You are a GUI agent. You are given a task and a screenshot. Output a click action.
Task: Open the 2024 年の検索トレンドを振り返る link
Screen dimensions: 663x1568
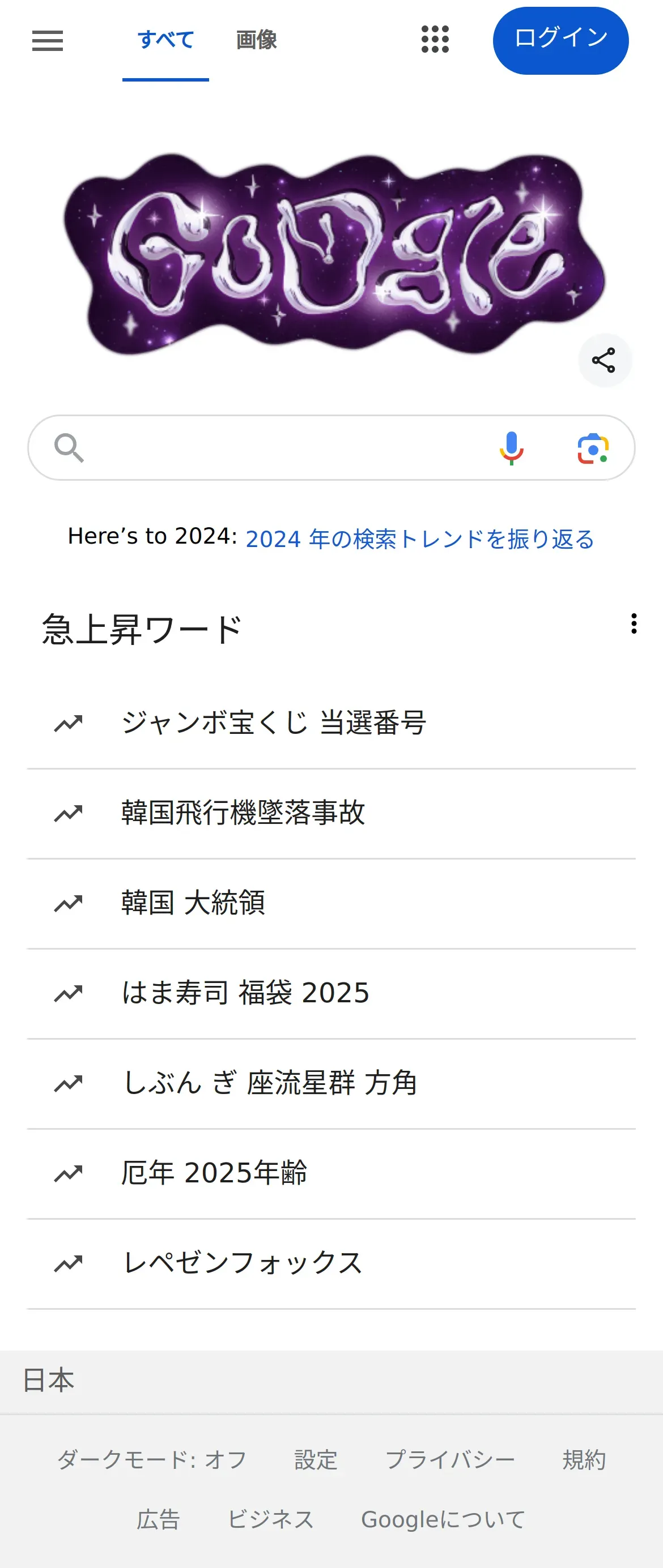coord(419,539)
